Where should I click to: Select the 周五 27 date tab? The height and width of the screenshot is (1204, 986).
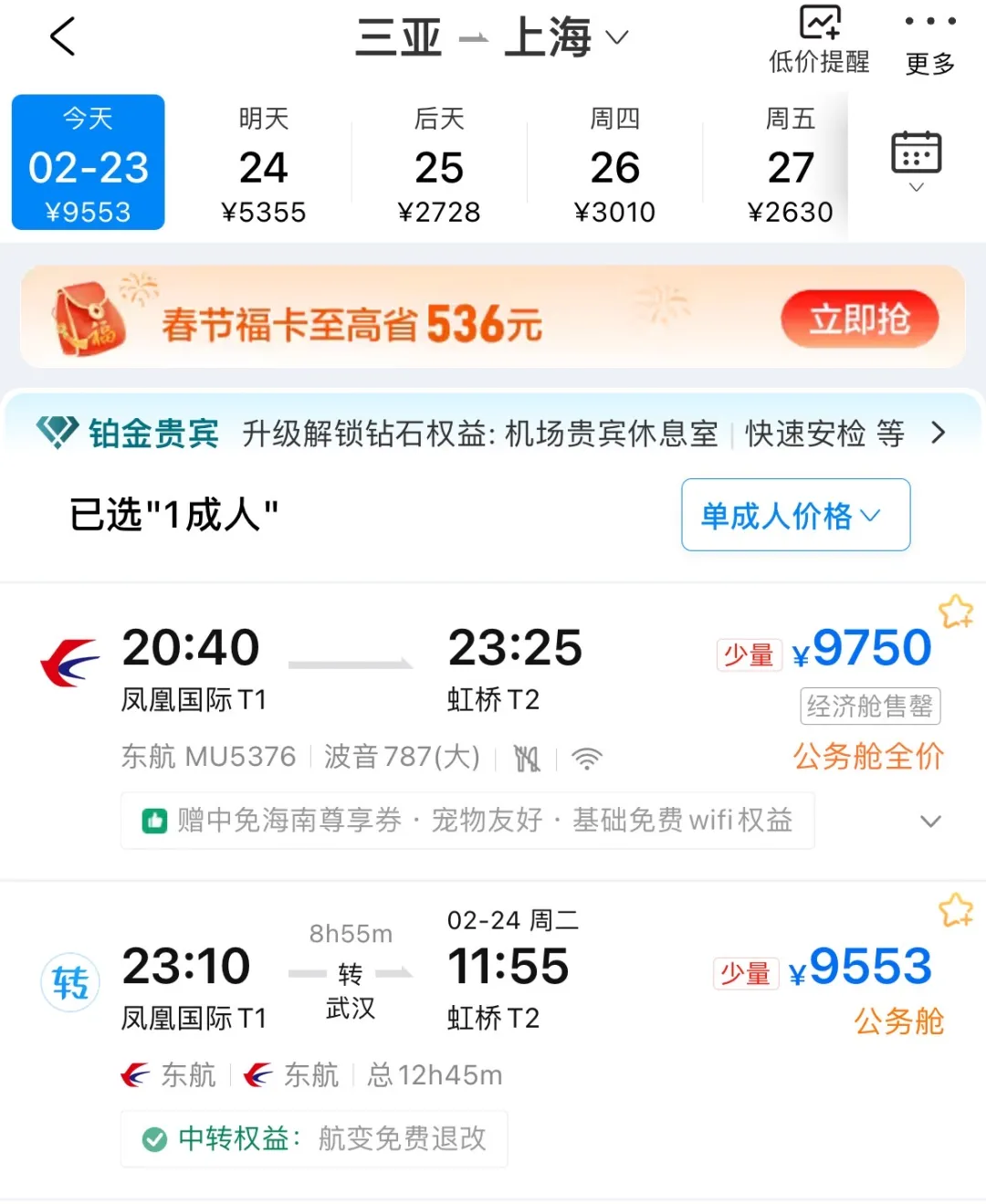click(790, 162)
